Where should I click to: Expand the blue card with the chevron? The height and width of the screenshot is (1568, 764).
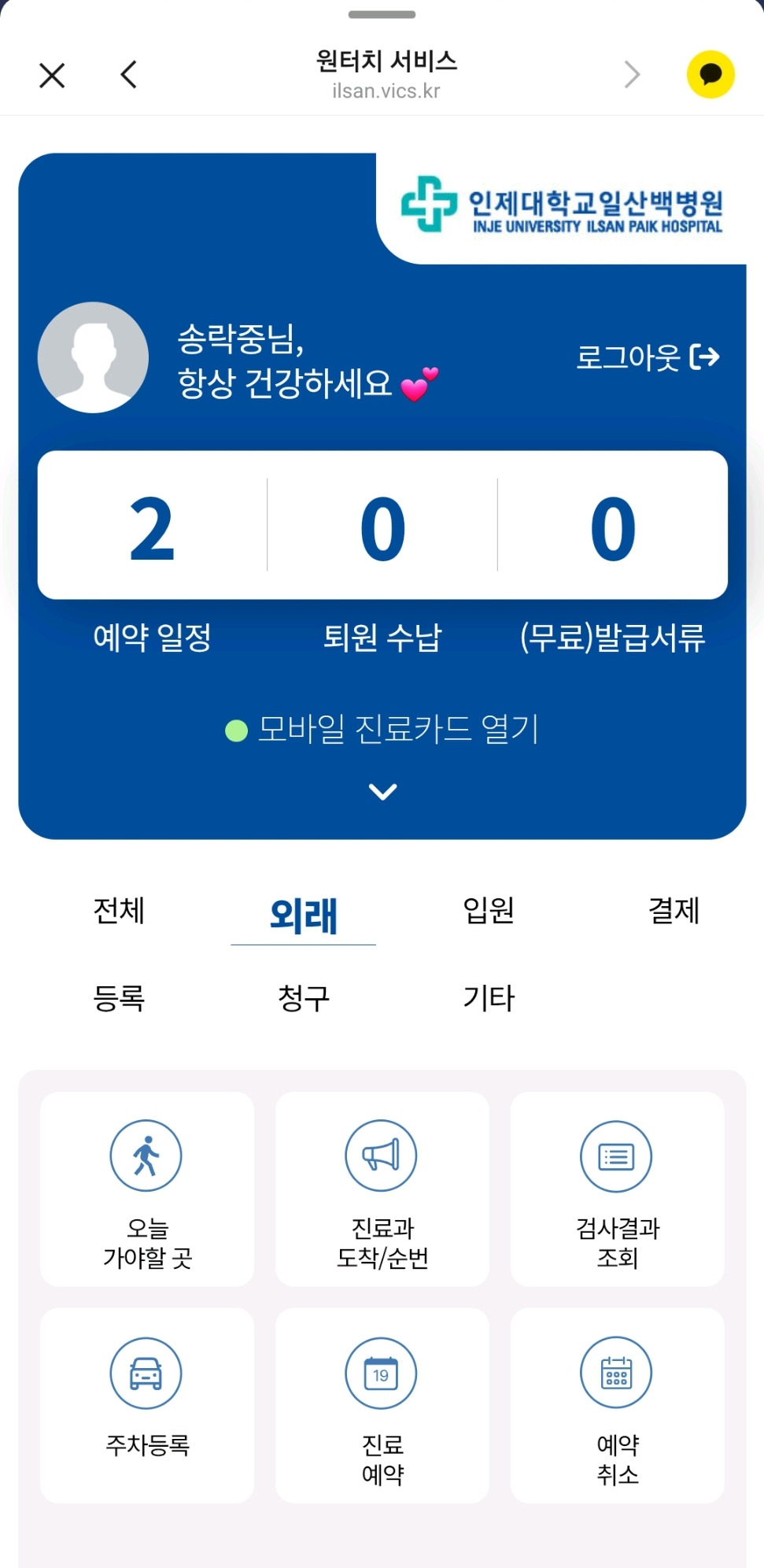tap(382, 791)
